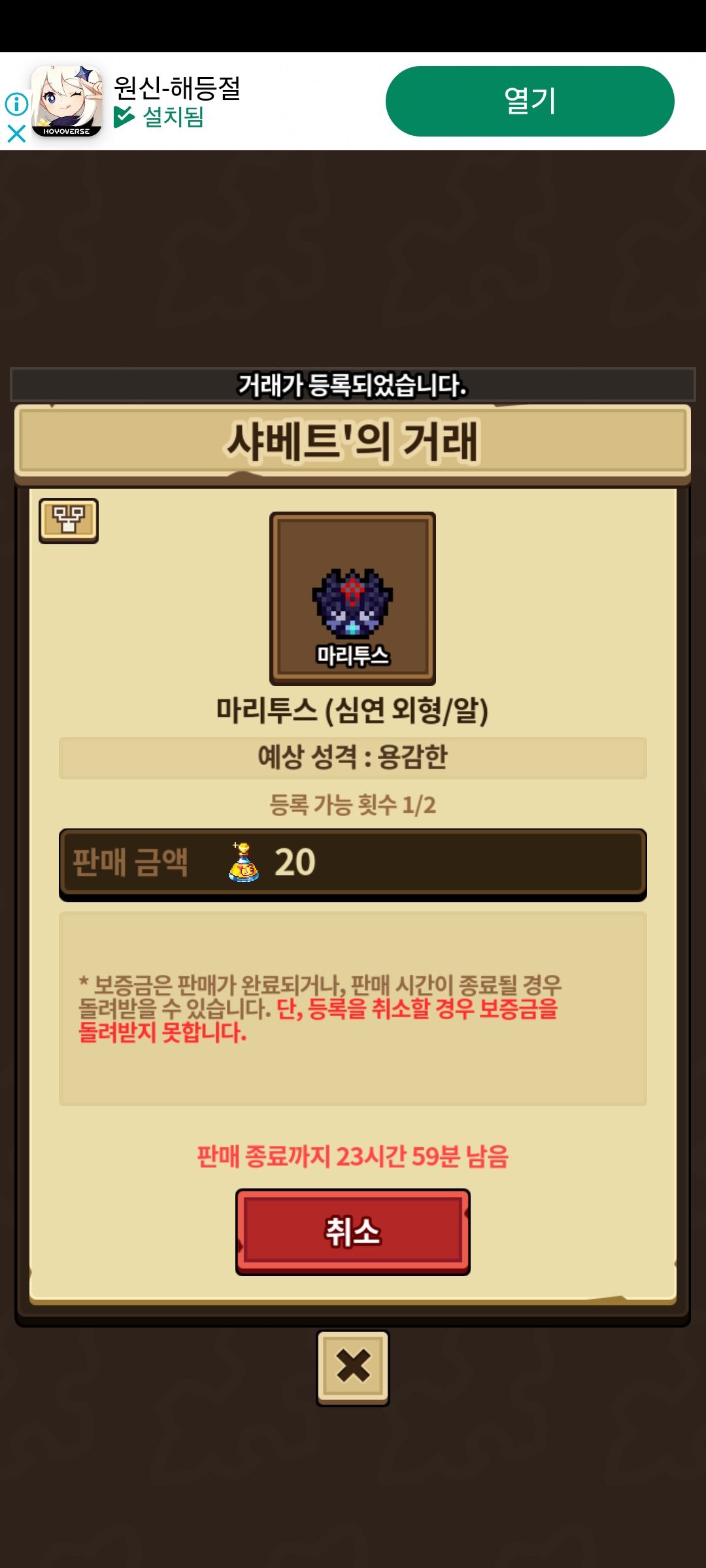This screenshot has width=706, height=1568.
Task: Dismiss the ad with its X icon
Action: (x=16, y=134)
